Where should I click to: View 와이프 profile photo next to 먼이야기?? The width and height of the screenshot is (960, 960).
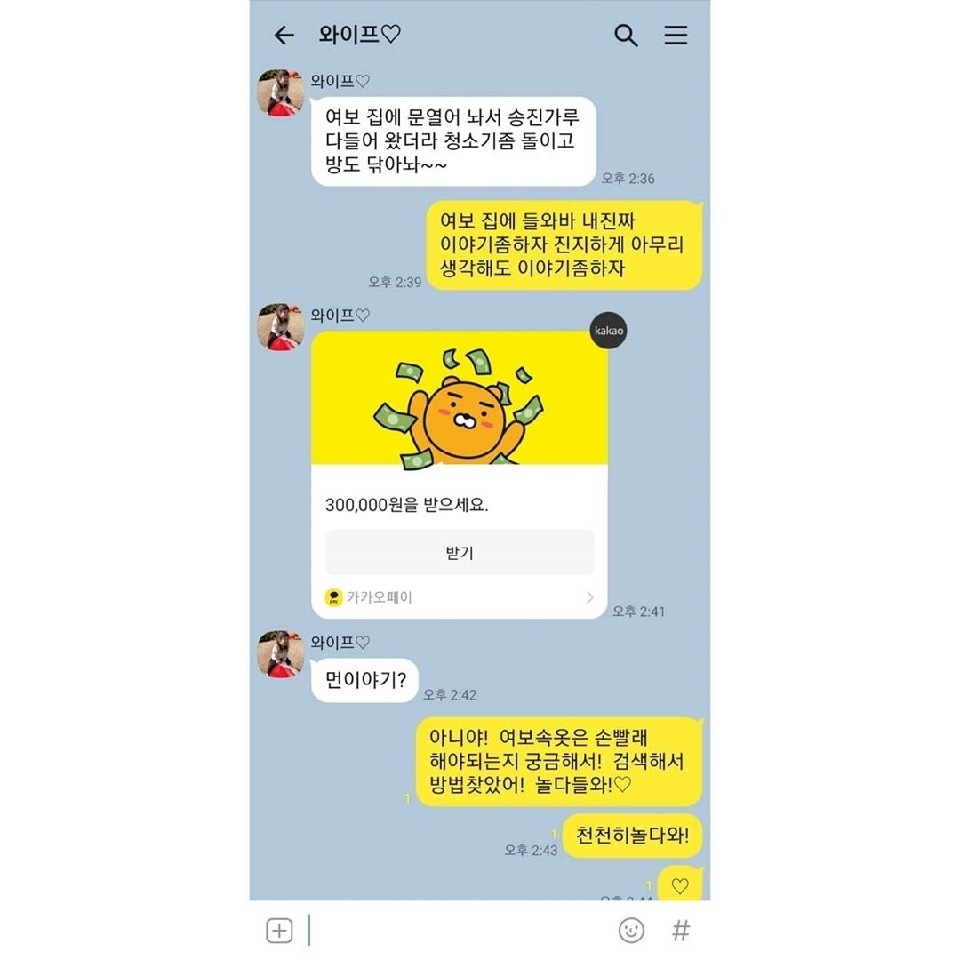point(281,655)
